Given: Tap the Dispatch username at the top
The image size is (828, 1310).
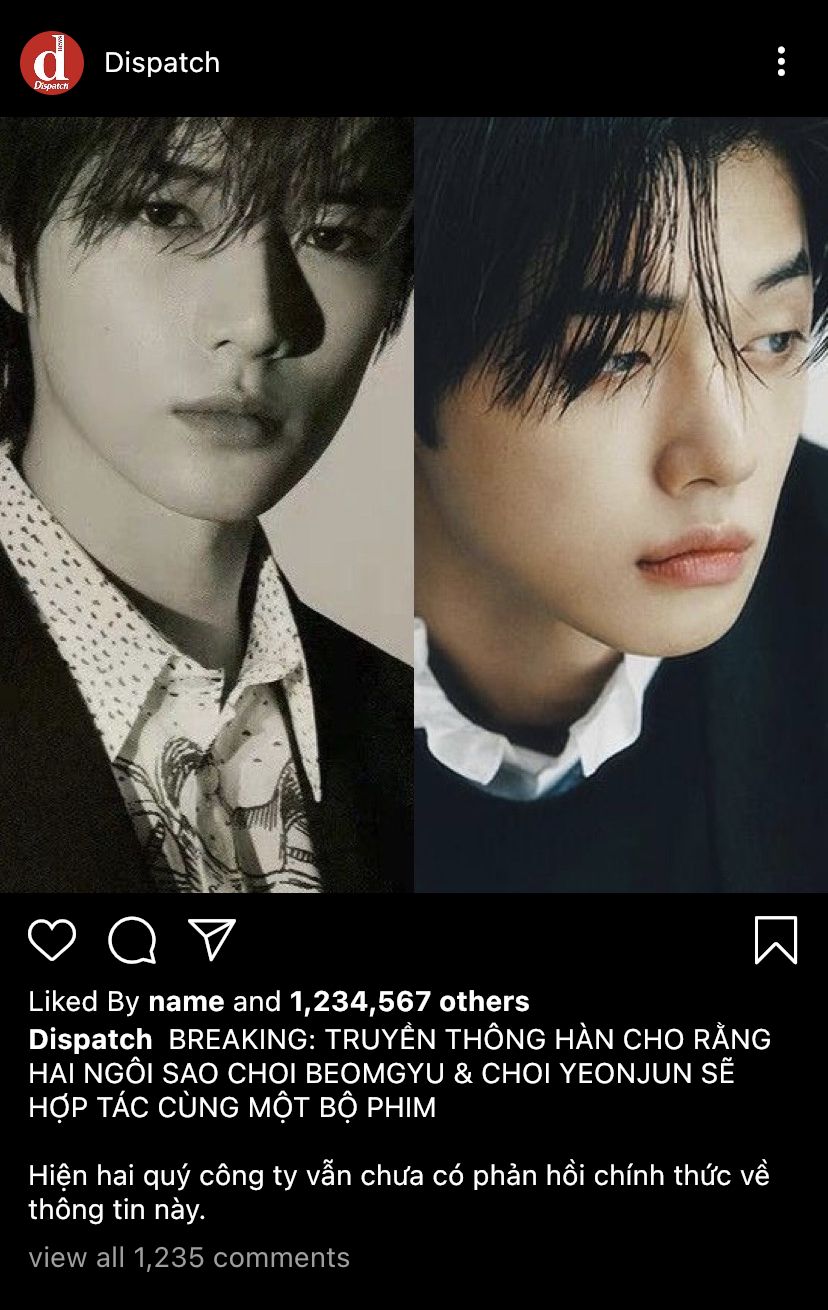Looking at the screenshot, I should [x=162, y=62].
